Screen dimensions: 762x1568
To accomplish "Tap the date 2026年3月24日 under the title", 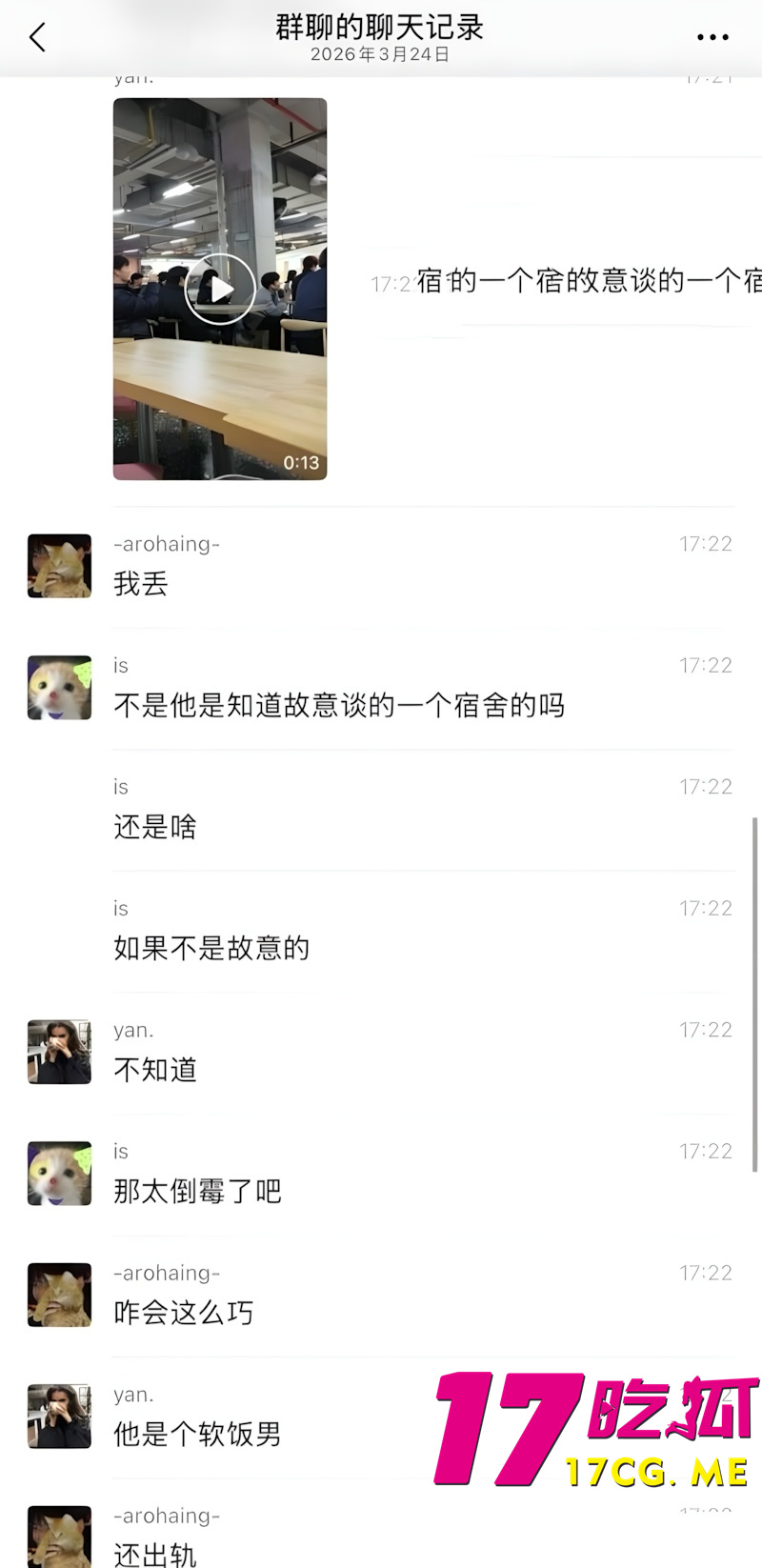I will click(x=381, y=55).
